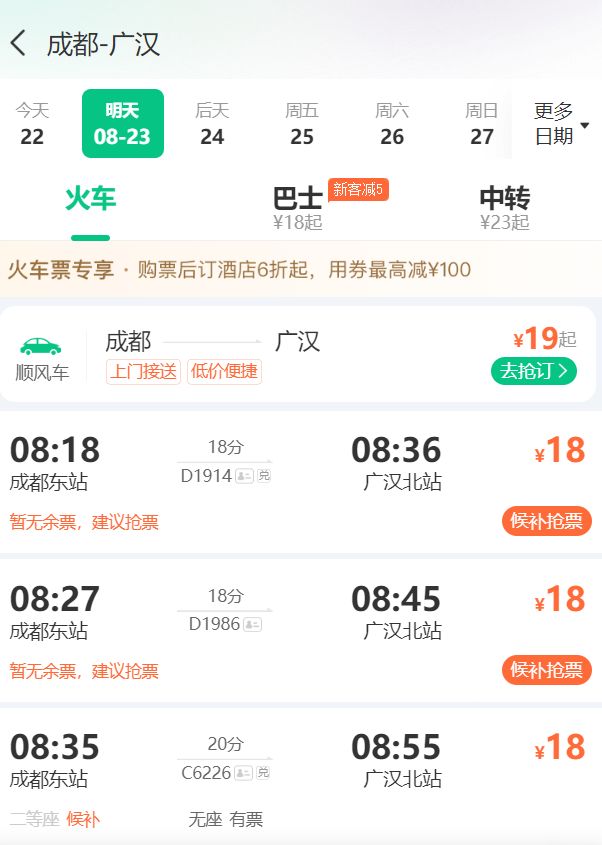Go back from the 成都-广汉 page
Screen dimensions: 602x845
point(19,44)
